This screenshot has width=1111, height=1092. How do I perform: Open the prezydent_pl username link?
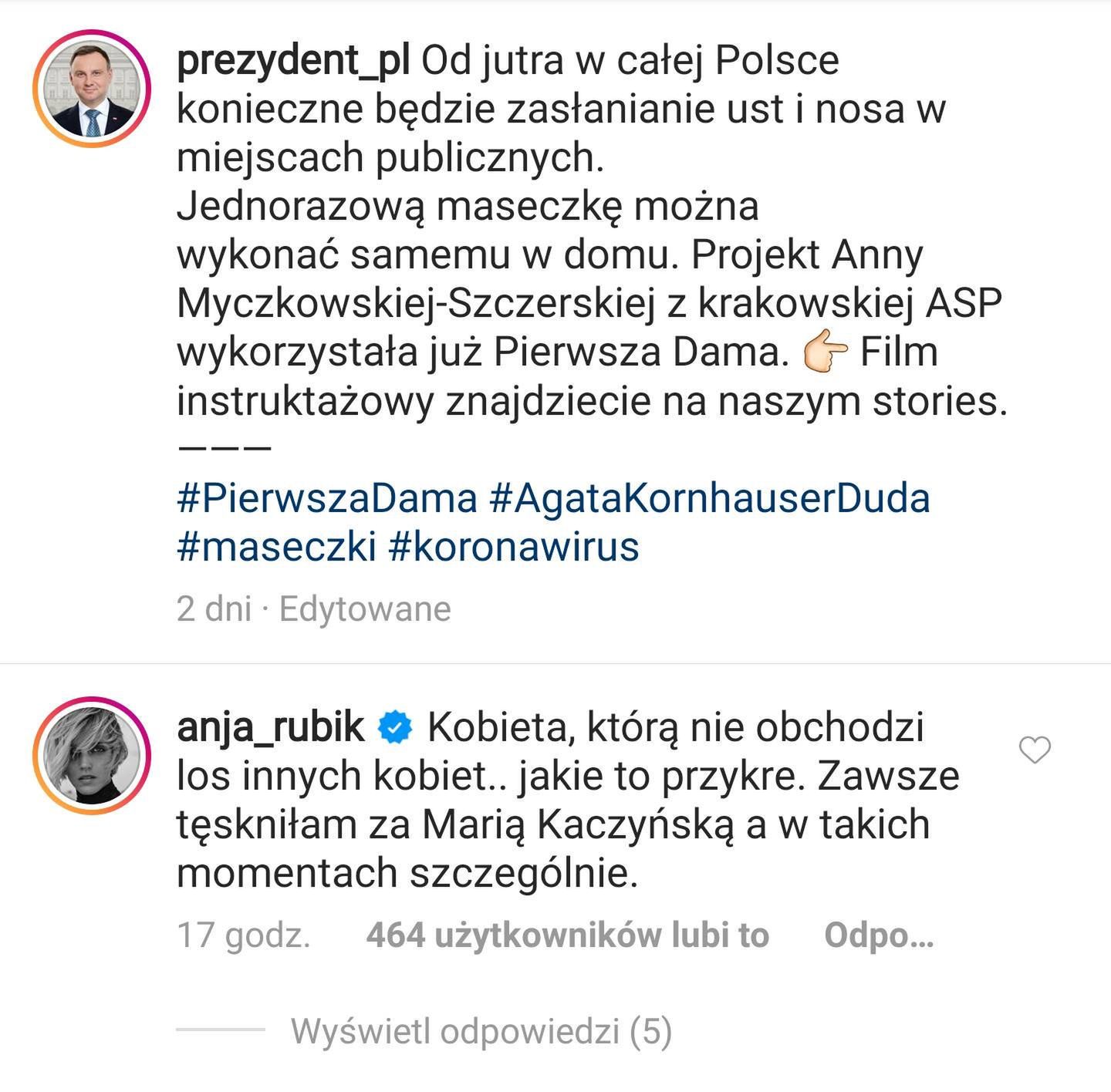(x=293, y=61)
